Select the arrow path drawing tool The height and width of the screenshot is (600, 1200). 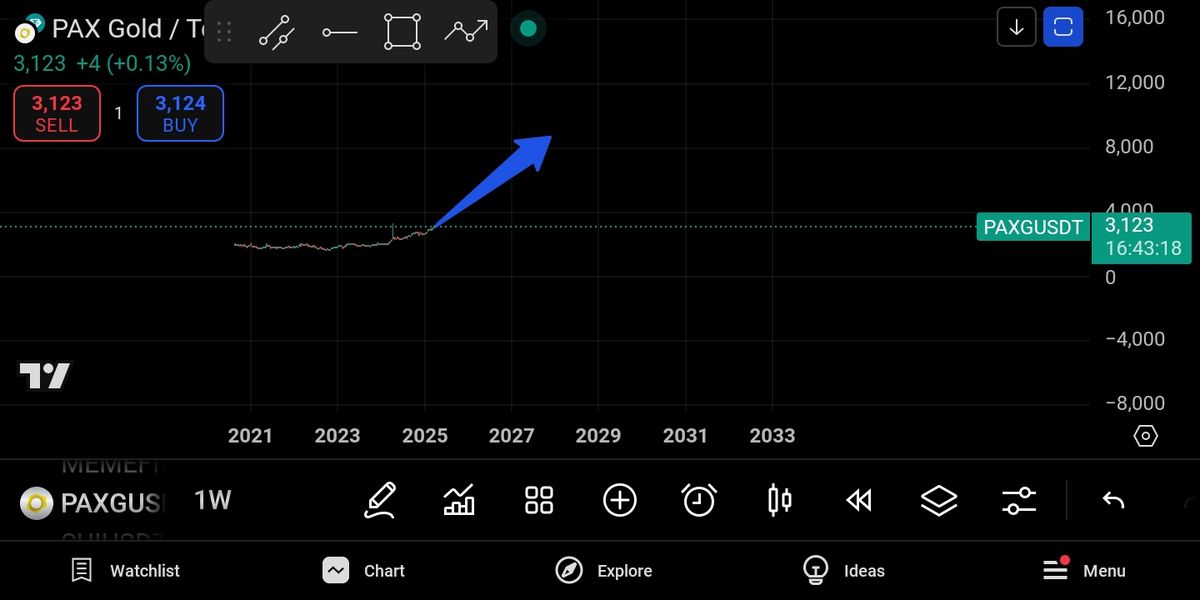coord(466,32)
